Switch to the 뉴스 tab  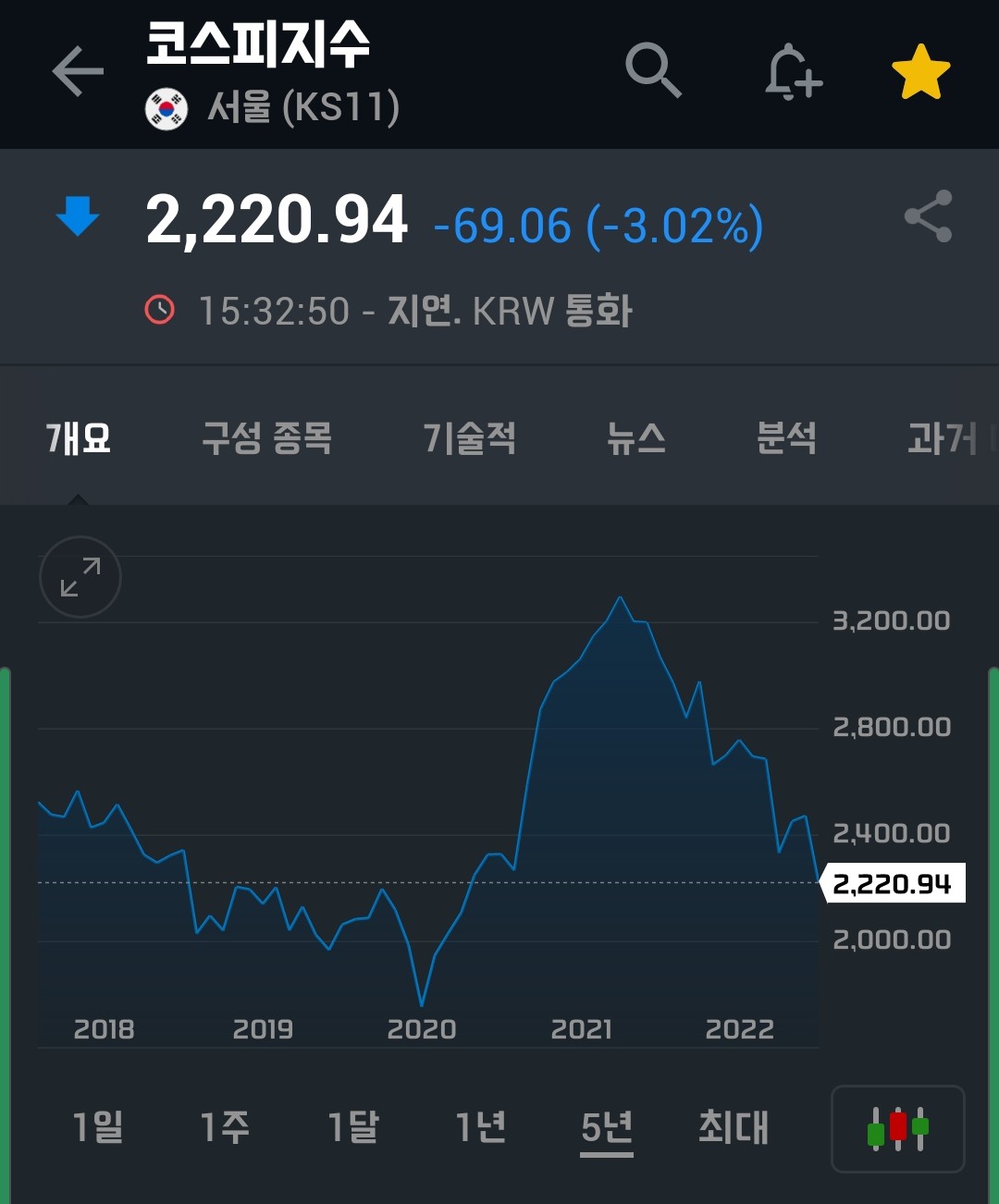(x=635, y=437)
